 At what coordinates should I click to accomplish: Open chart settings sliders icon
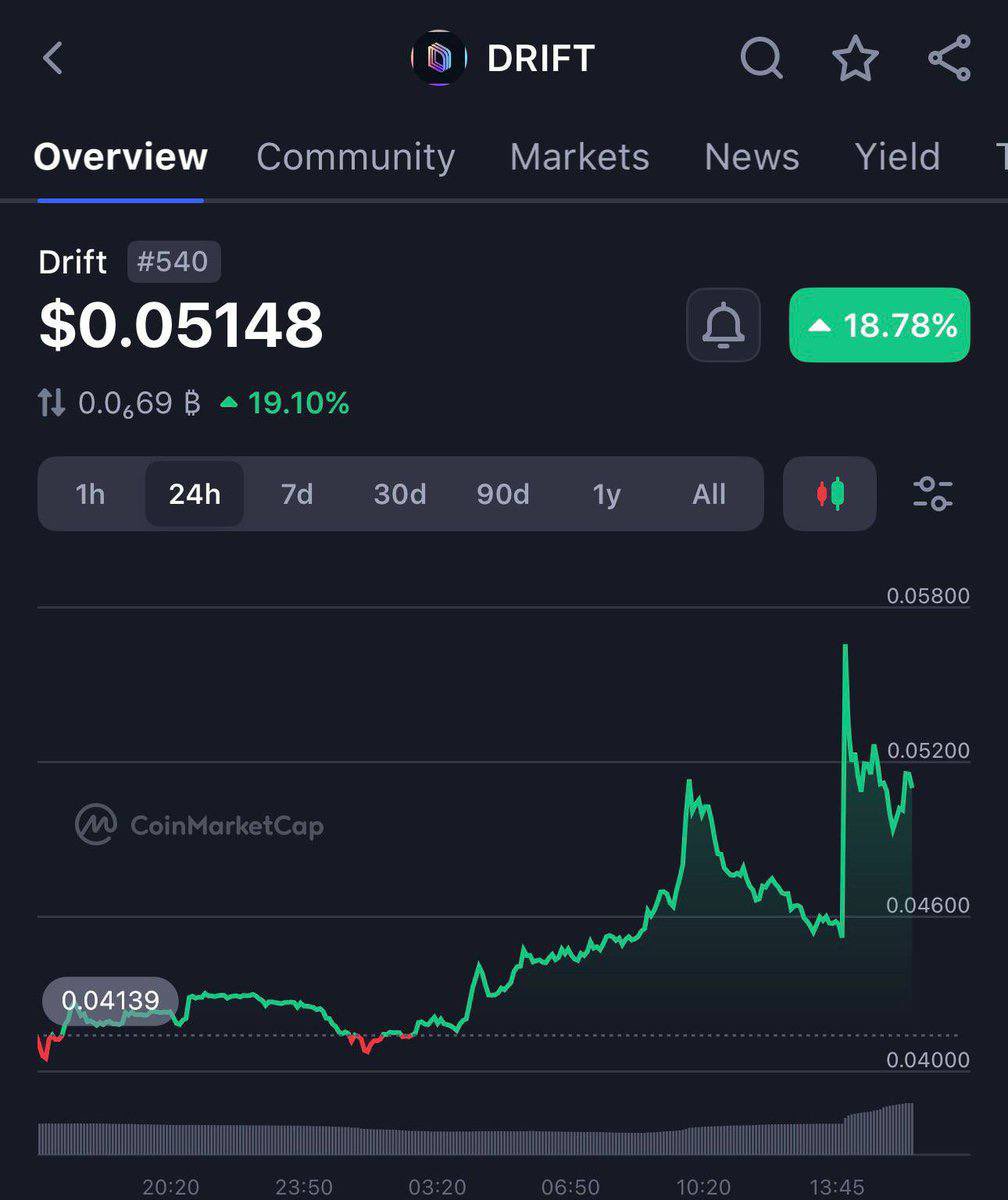(x=933, y=494)
